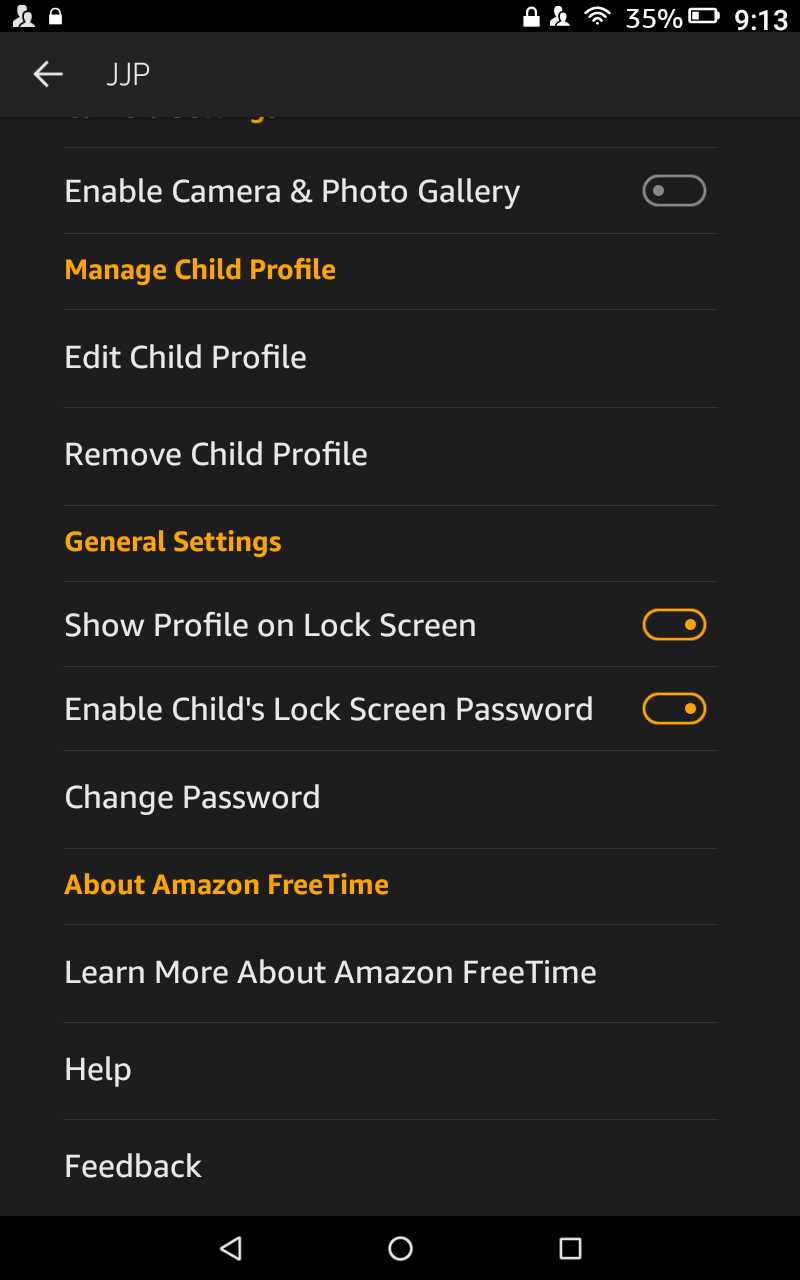Disable Child's Lock Screen Password switch
This screenshot has width=800, height=1280.
pyautogui.click(x=674, y=709)
